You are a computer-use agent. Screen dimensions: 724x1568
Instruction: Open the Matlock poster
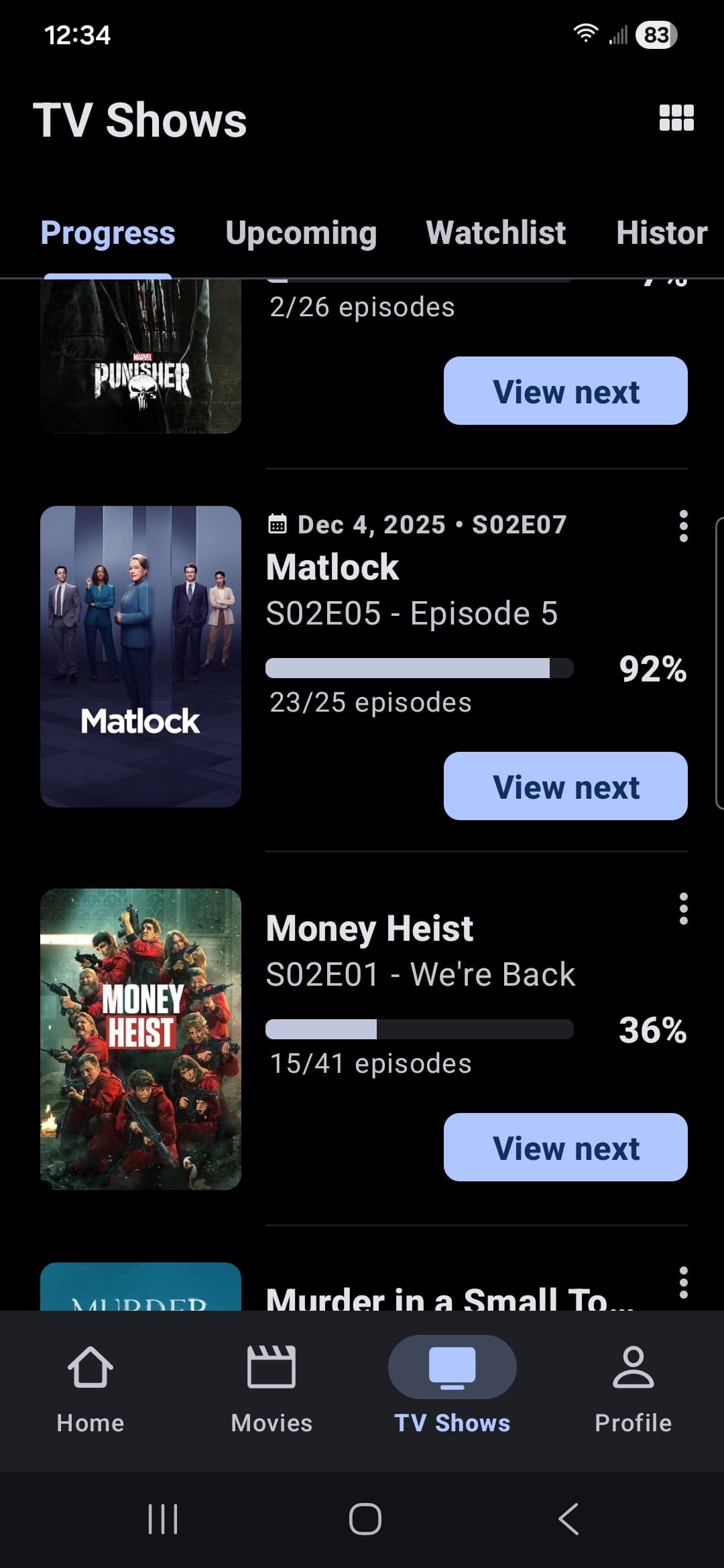coord(141,657)
